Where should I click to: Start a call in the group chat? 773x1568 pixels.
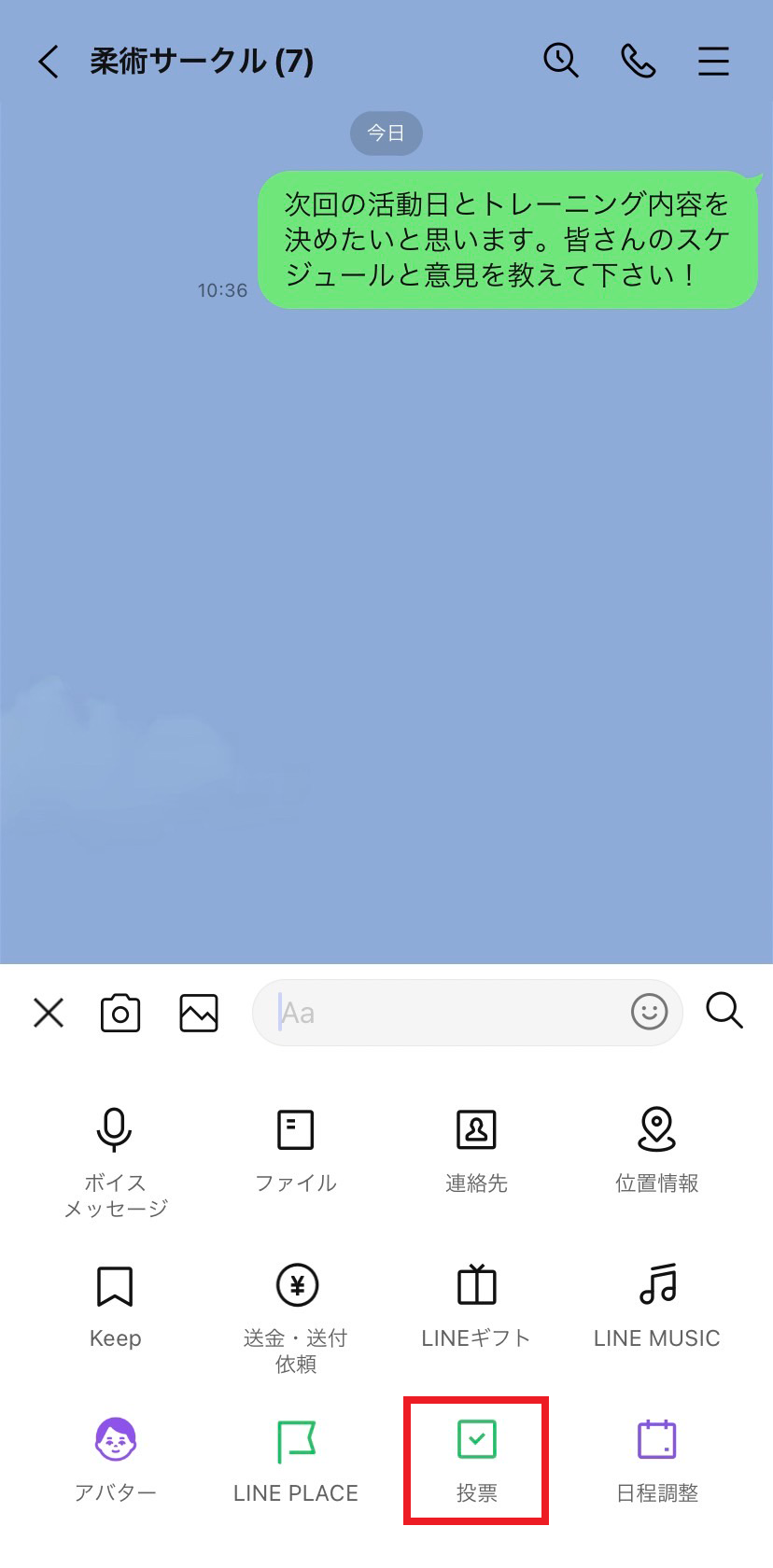639,61
